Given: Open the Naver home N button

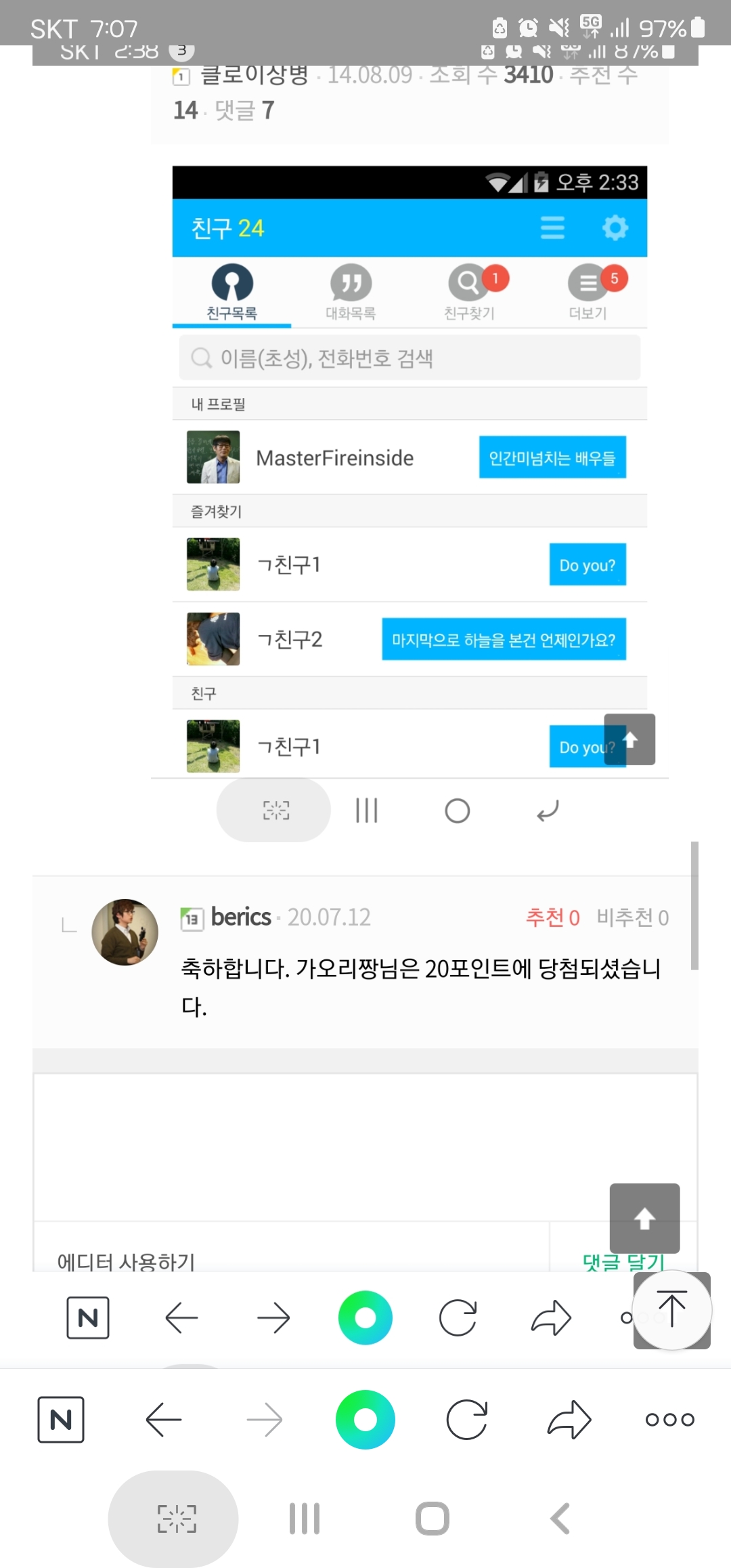Looking at the screenshot, I should [x=61, y=1419].
